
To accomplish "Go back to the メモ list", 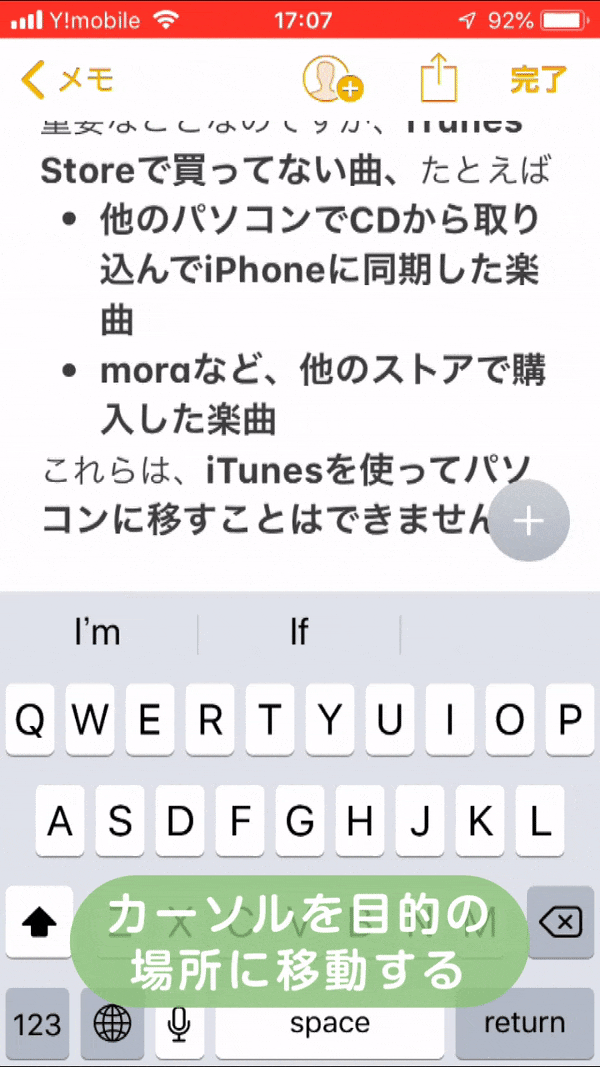I will tap(67, 80).
